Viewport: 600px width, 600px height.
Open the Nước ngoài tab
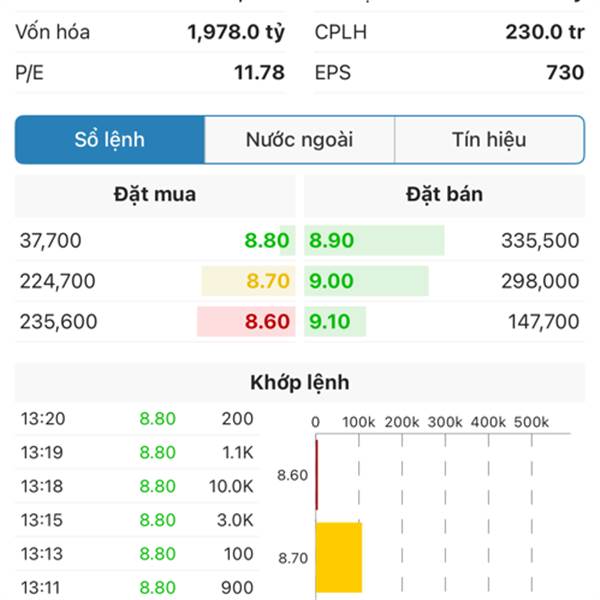click(x=299, y=140)
